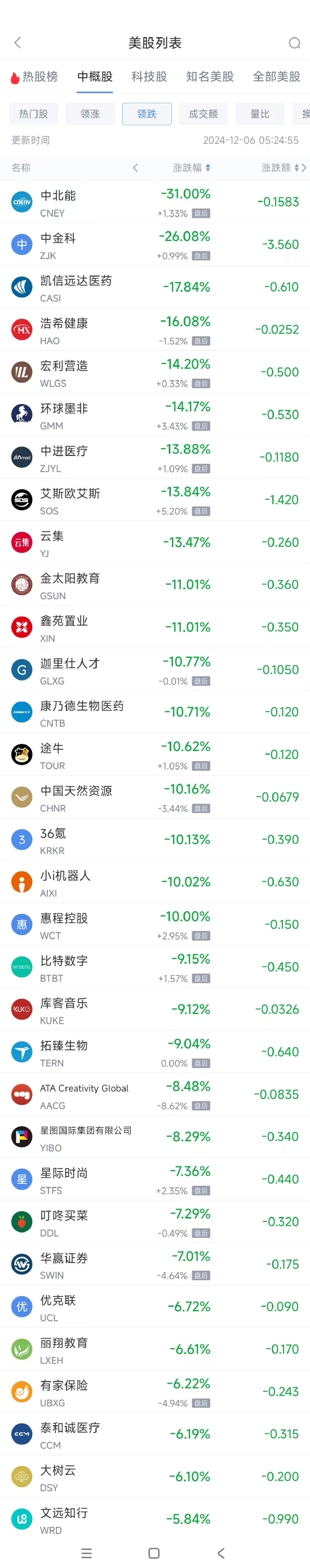310x1568 pixels.
Task: Open the search icon
Action: 294,43
